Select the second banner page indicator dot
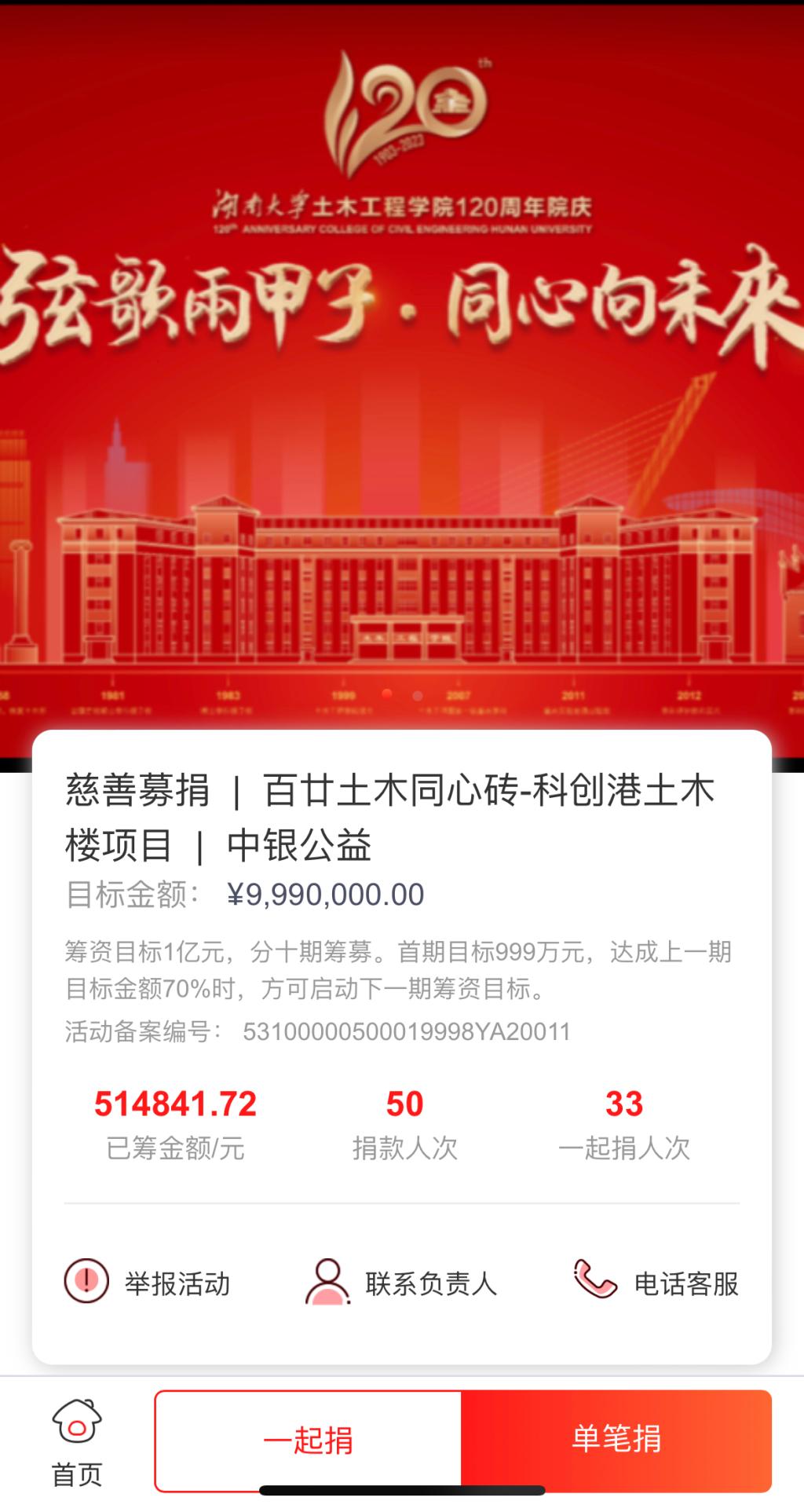Screen dimensions: 804x1512 click(x=418, y=695)
